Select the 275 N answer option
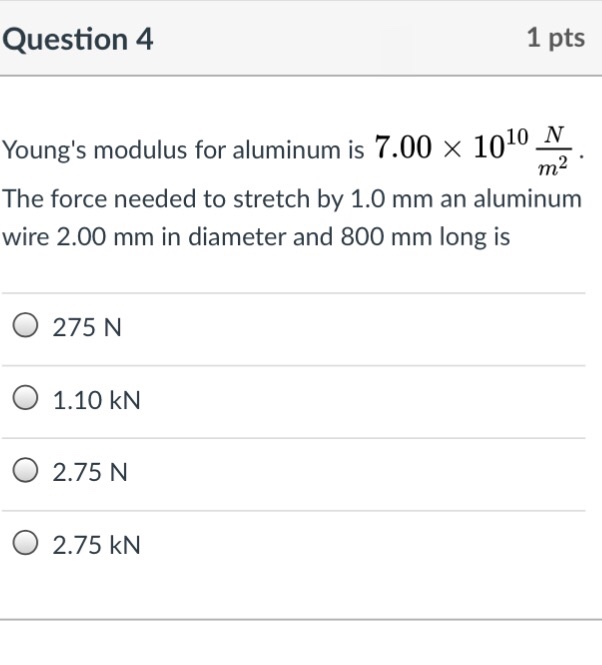 pyautogui.click(x=27, y=327)
